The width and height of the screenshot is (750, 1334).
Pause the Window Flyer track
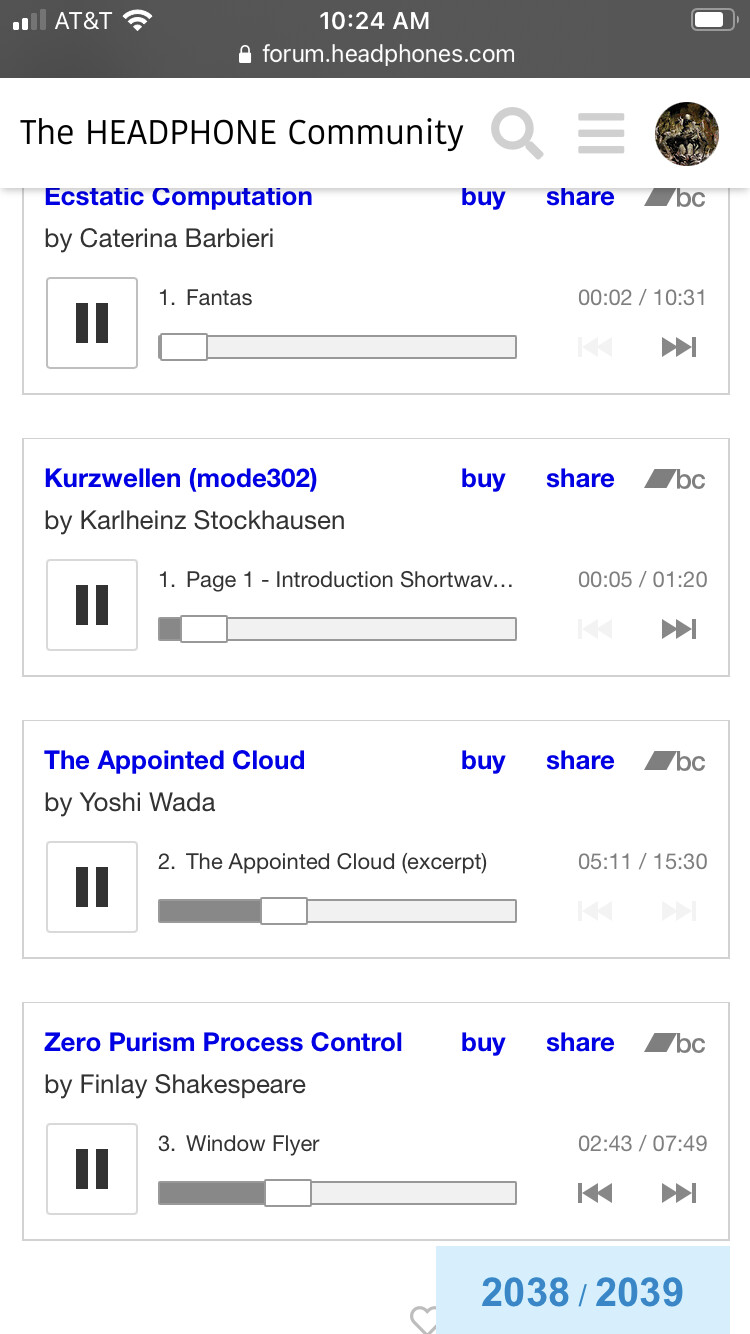(92, 1169)
